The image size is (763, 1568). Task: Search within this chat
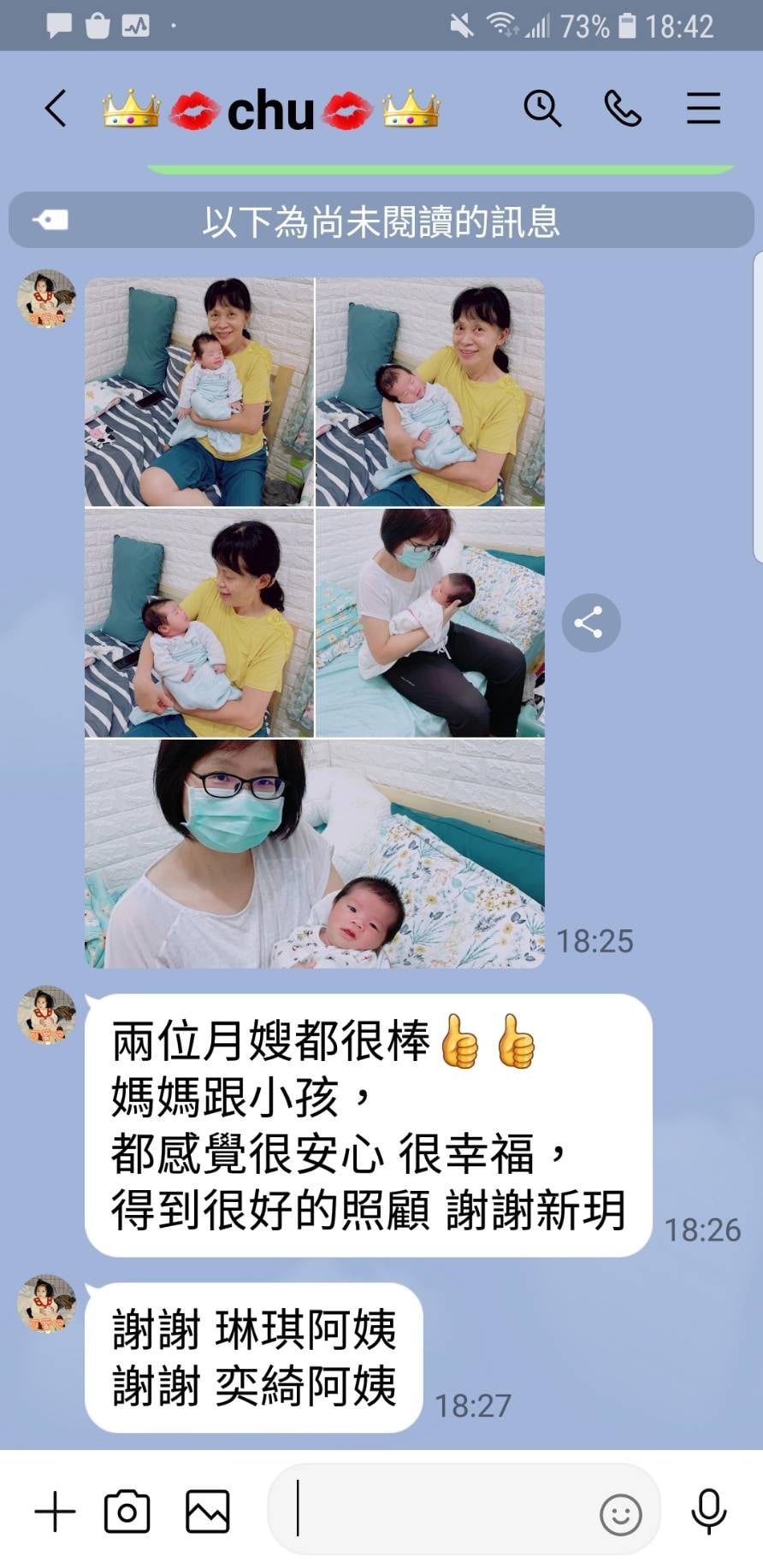coord(542,109)
